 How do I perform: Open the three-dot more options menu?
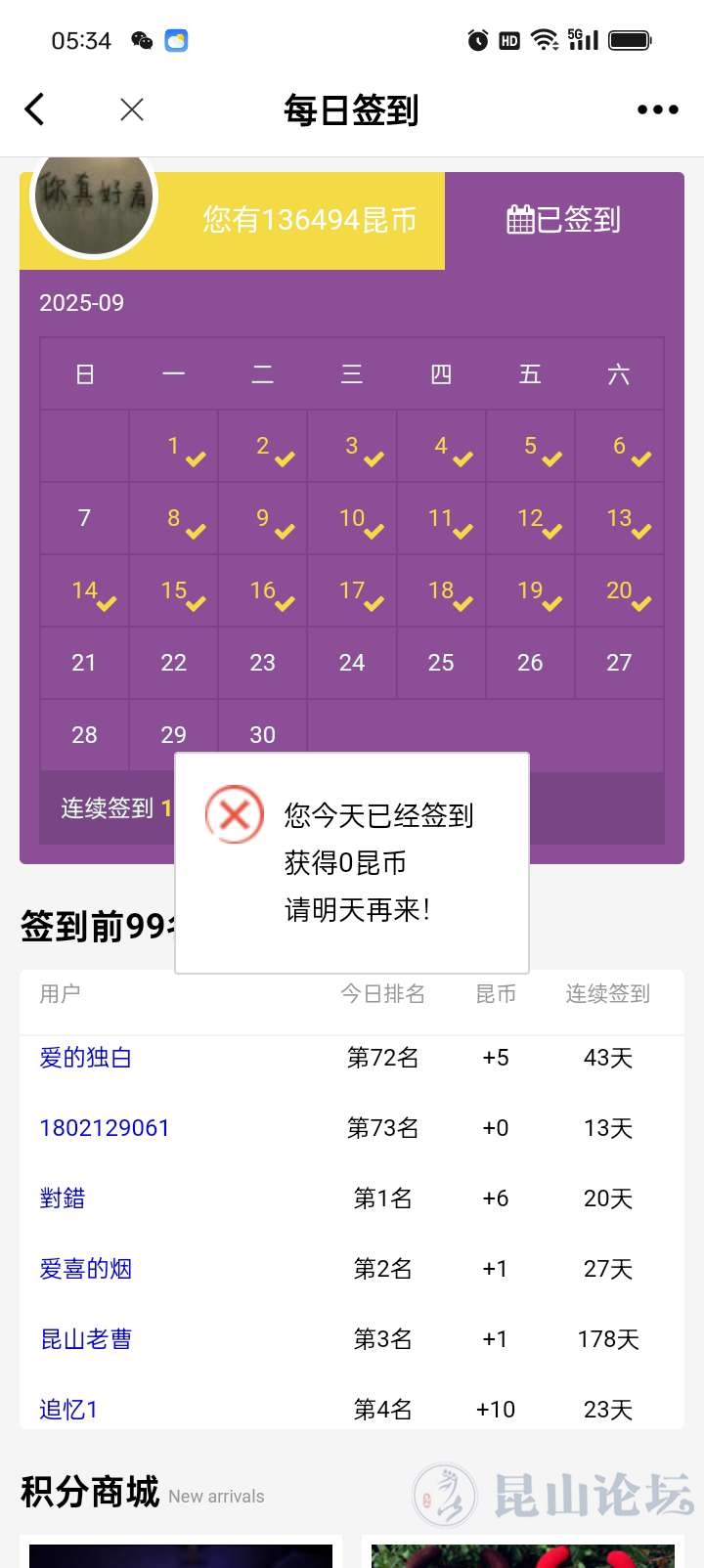click(657, 109)
